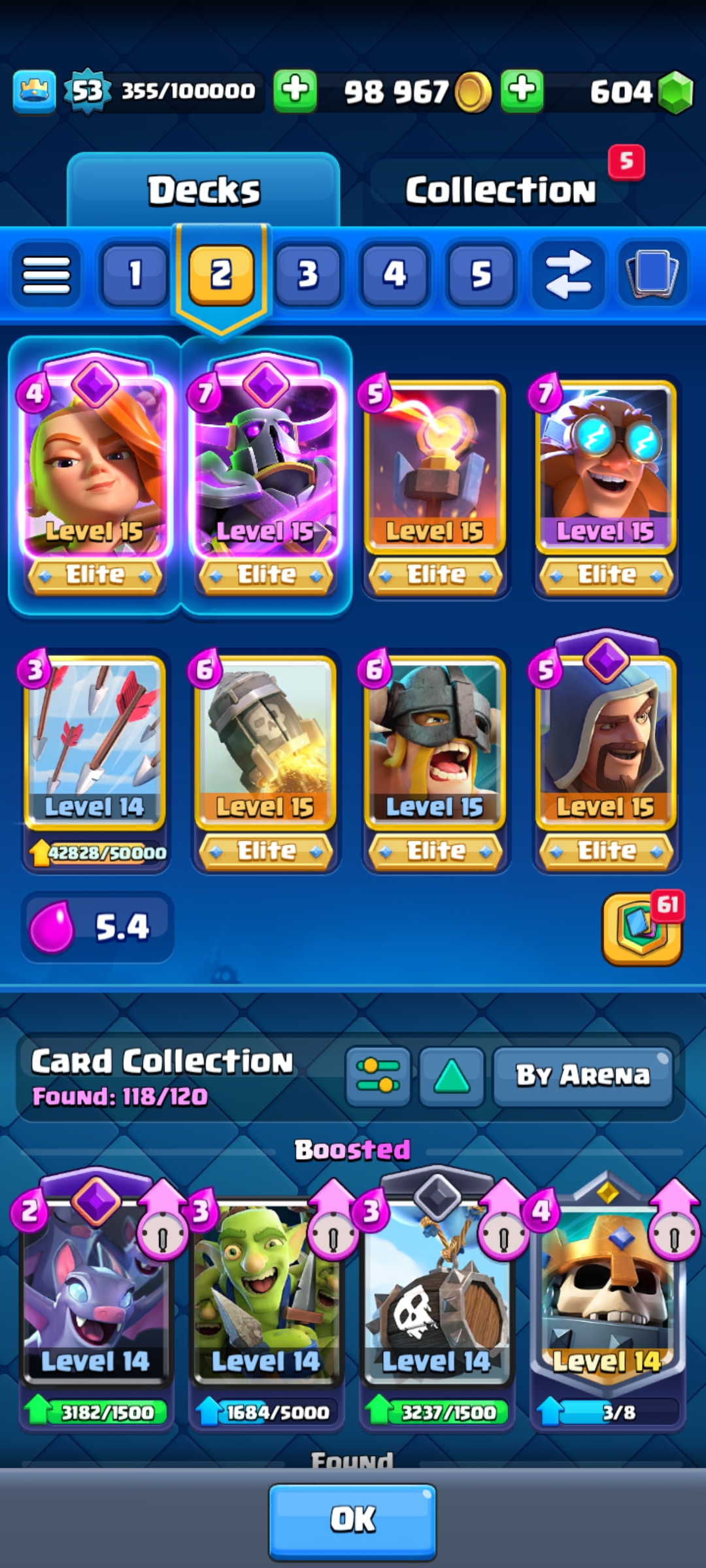706x1568 pixels.
Task: Select deck slot 5
Action: [x=481, y=274]
